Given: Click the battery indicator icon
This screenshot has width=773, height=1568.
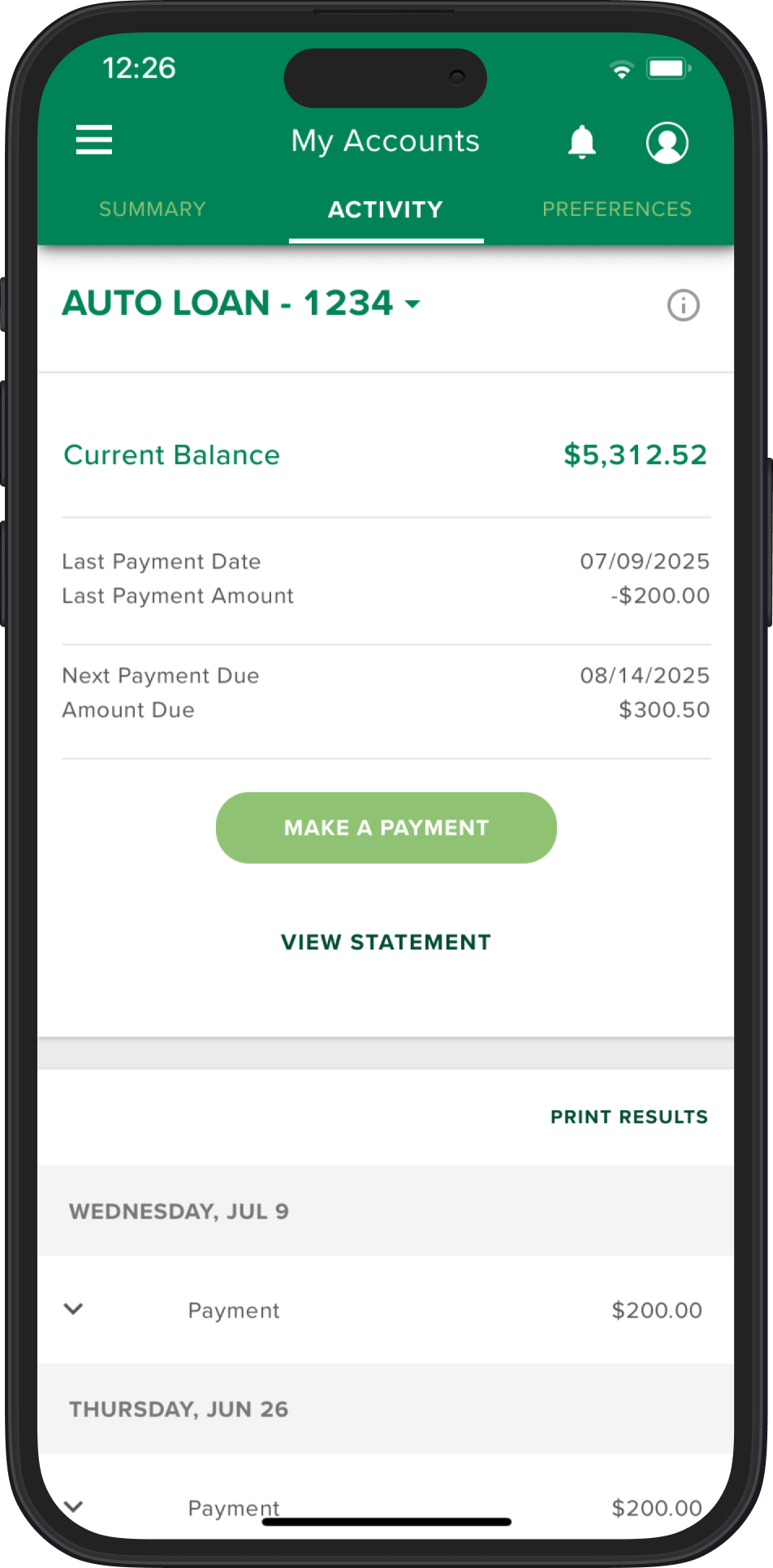Looking at the screenshot, I should tap(666, 69).
